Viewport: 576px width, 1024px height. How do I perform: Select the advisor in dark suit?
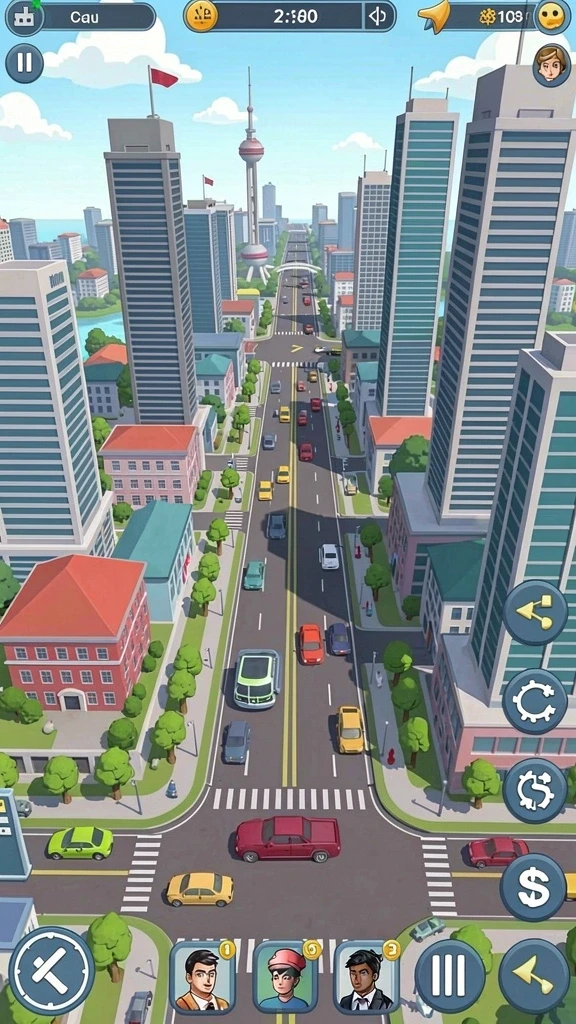367,977
